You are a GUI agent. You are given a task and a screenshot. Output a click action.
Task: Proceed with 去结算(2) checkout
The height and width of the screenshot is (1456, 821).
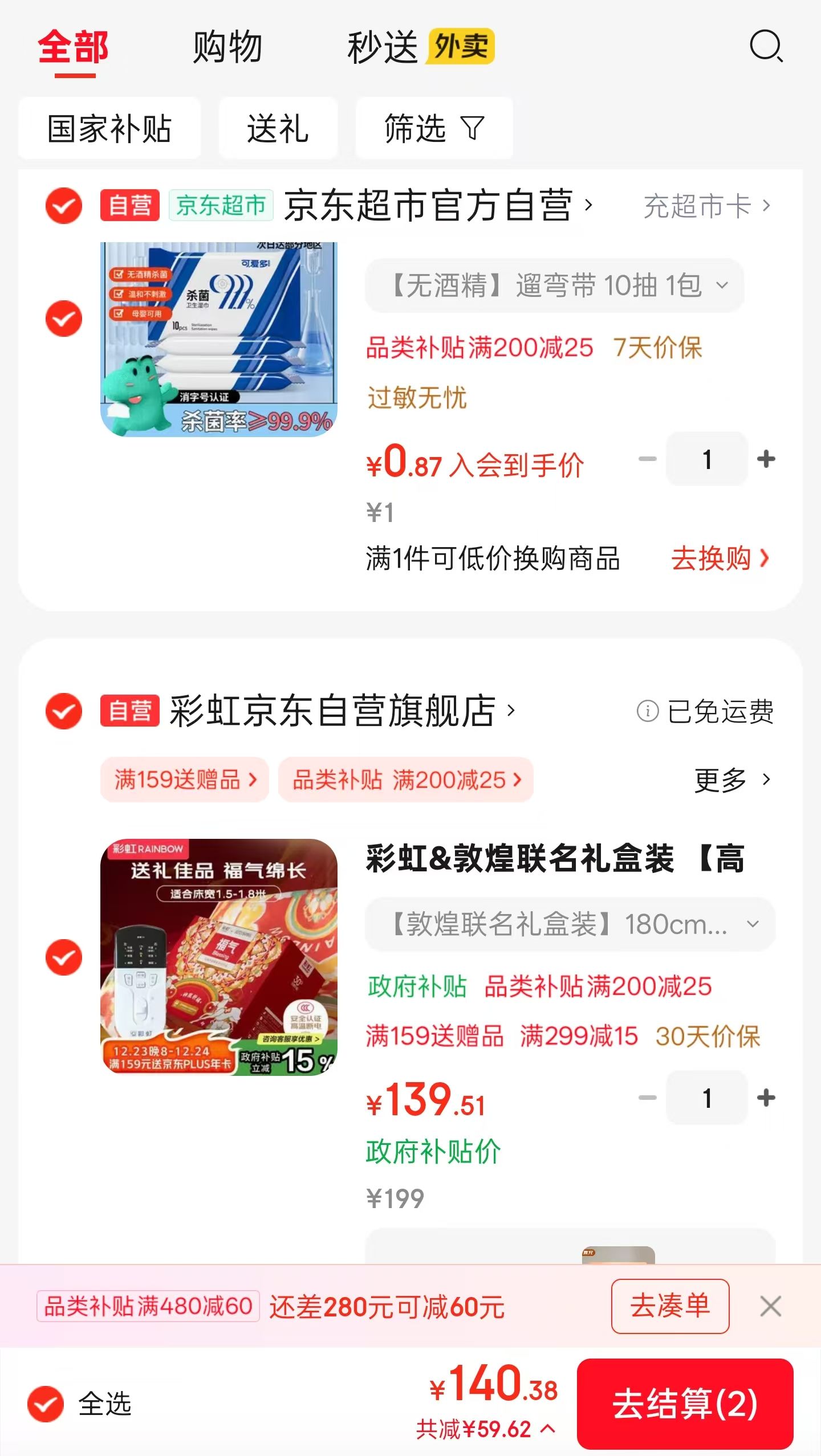685,1404
